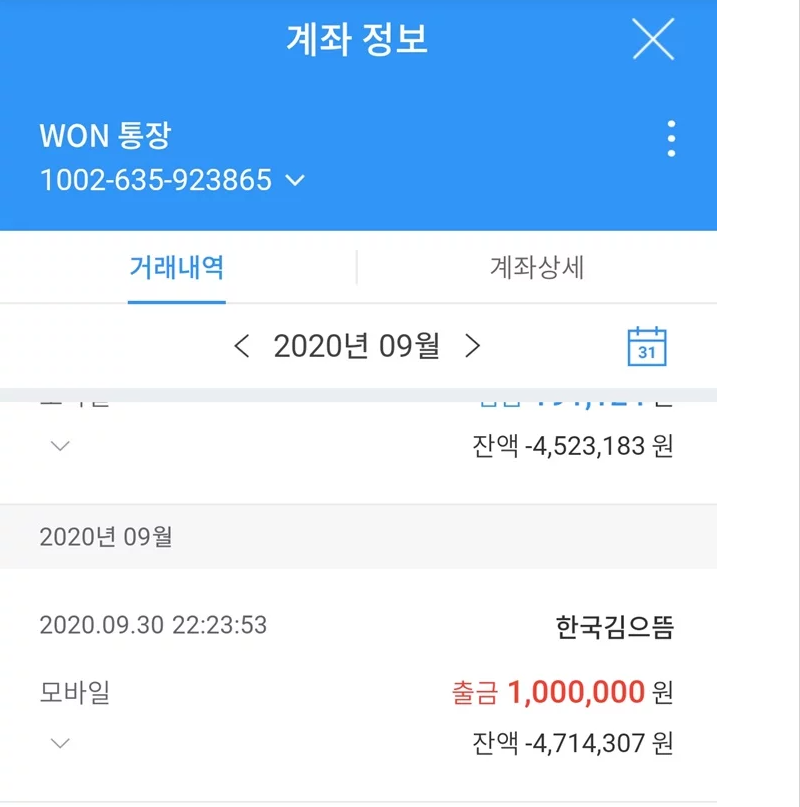
Task: Go to the next month
Action: [473, 347]
